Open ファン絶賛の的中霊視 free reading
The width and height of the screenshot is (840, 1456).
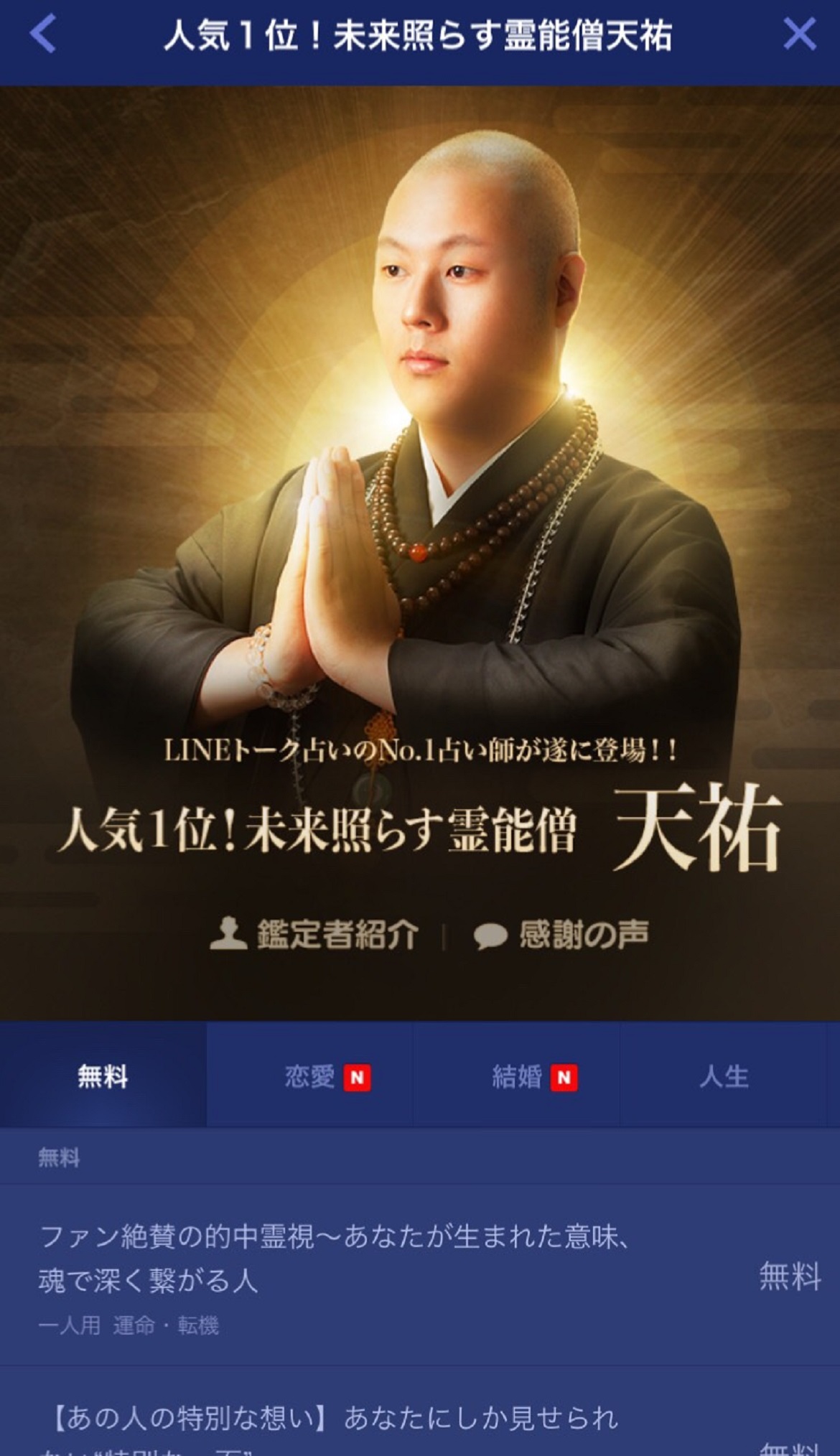coord(334,1258)
